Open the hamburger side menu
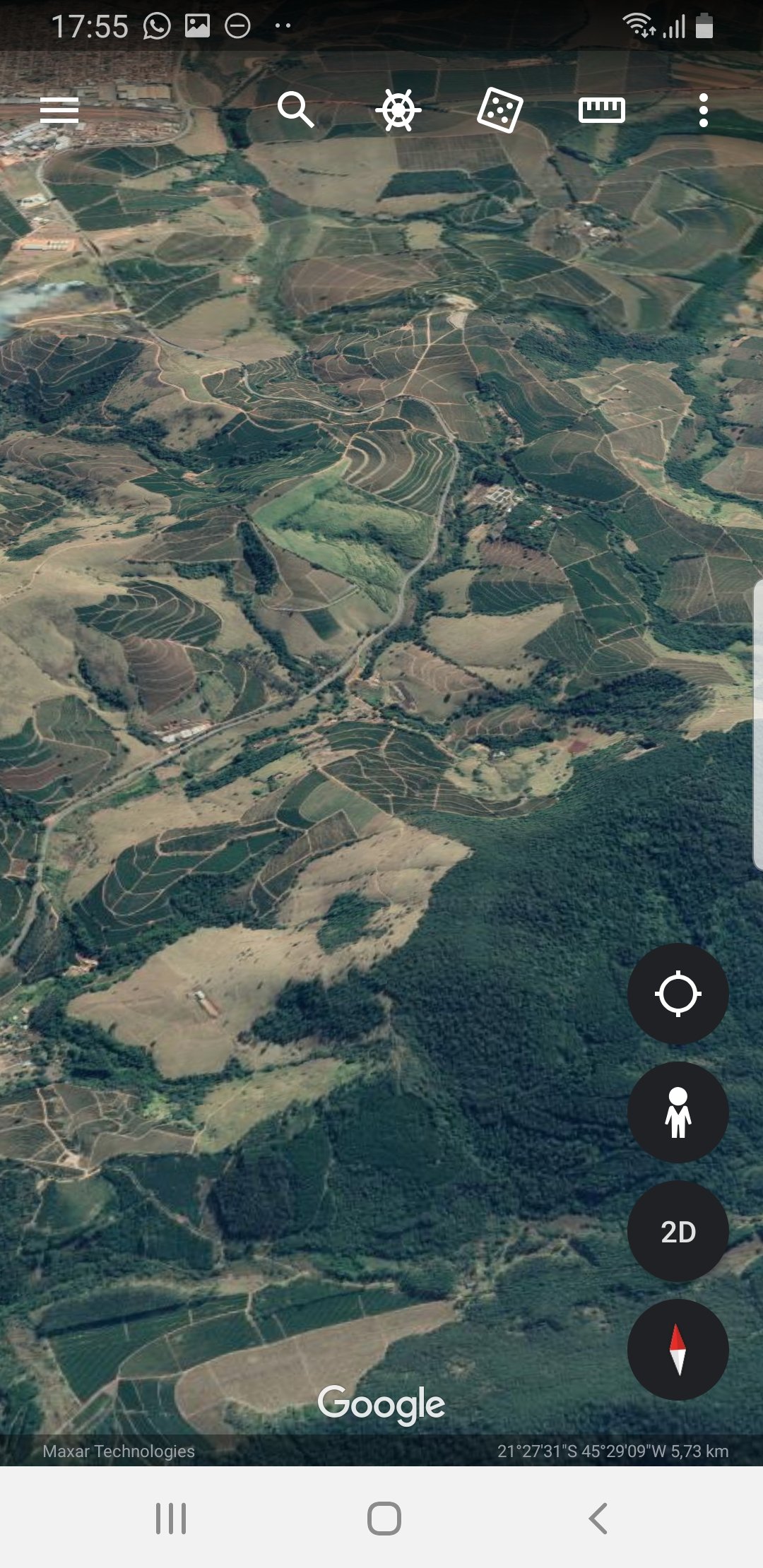Viewport: 763px width, 1568px height. (x=59, y=110)
